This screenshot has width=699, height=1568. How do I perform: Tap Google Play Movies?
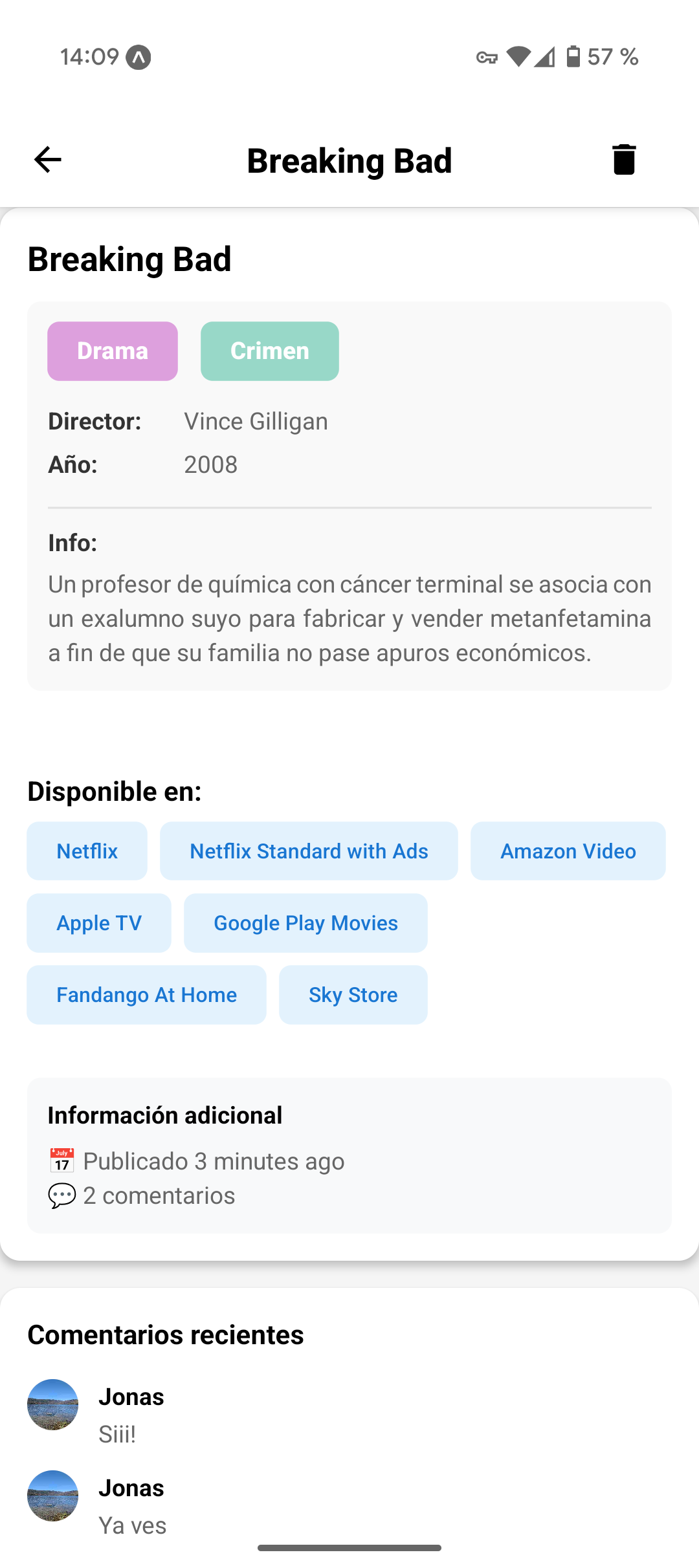point(305,923)
